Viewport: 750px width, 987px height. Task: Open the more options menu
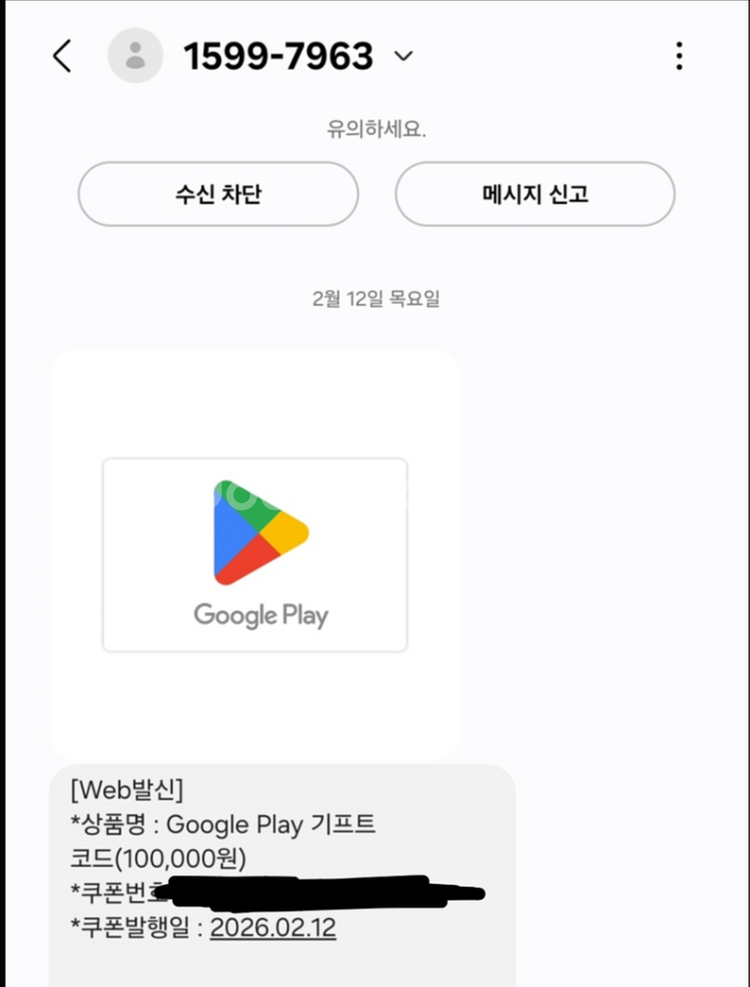click(679, 56)
